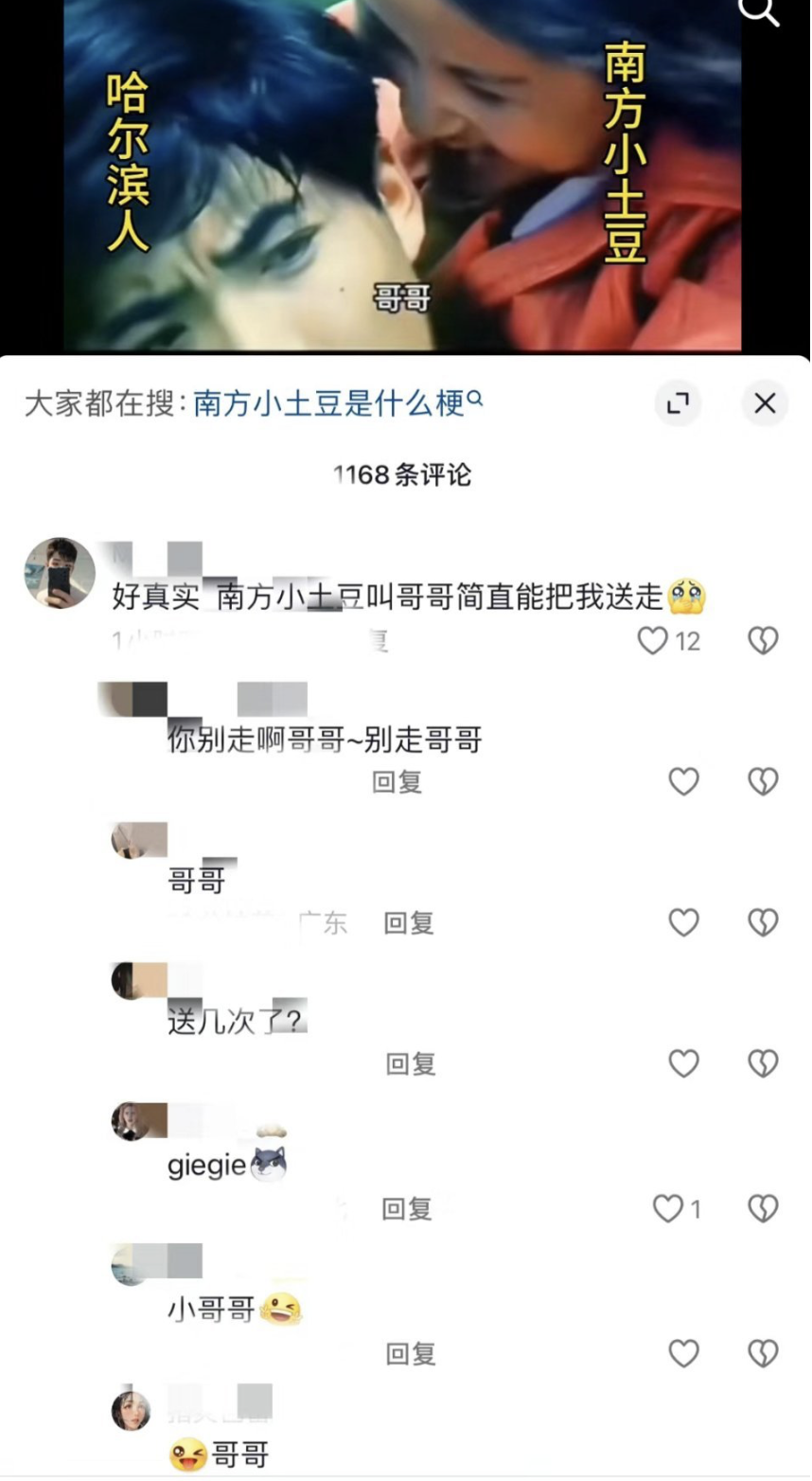The image size is (812, 1481).
Task: Like the 送几次了? comment
Action: (x=683, y=1063)
